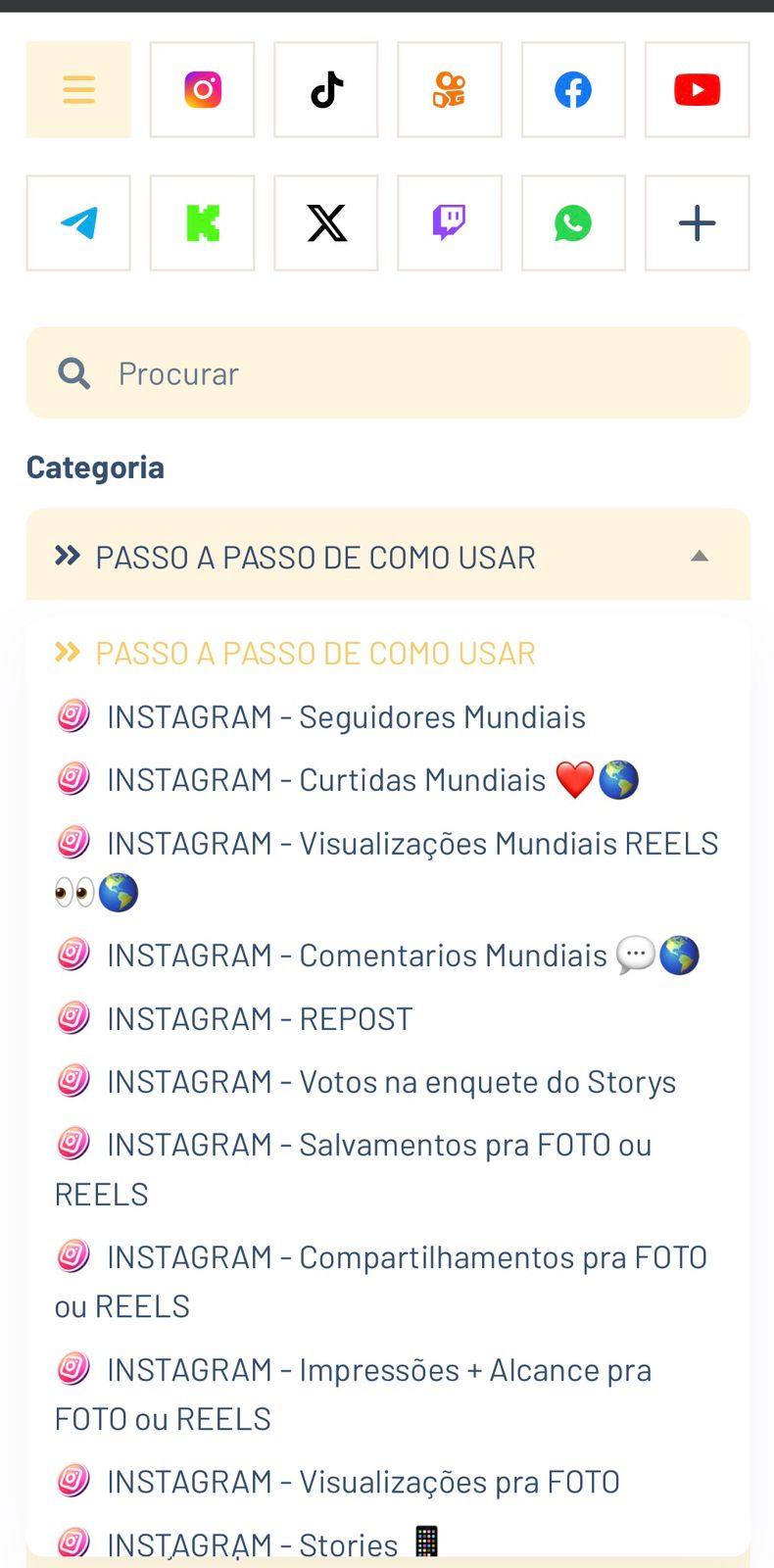Filter services by WhatsApp
The image size is (774, 1568).
573,223
